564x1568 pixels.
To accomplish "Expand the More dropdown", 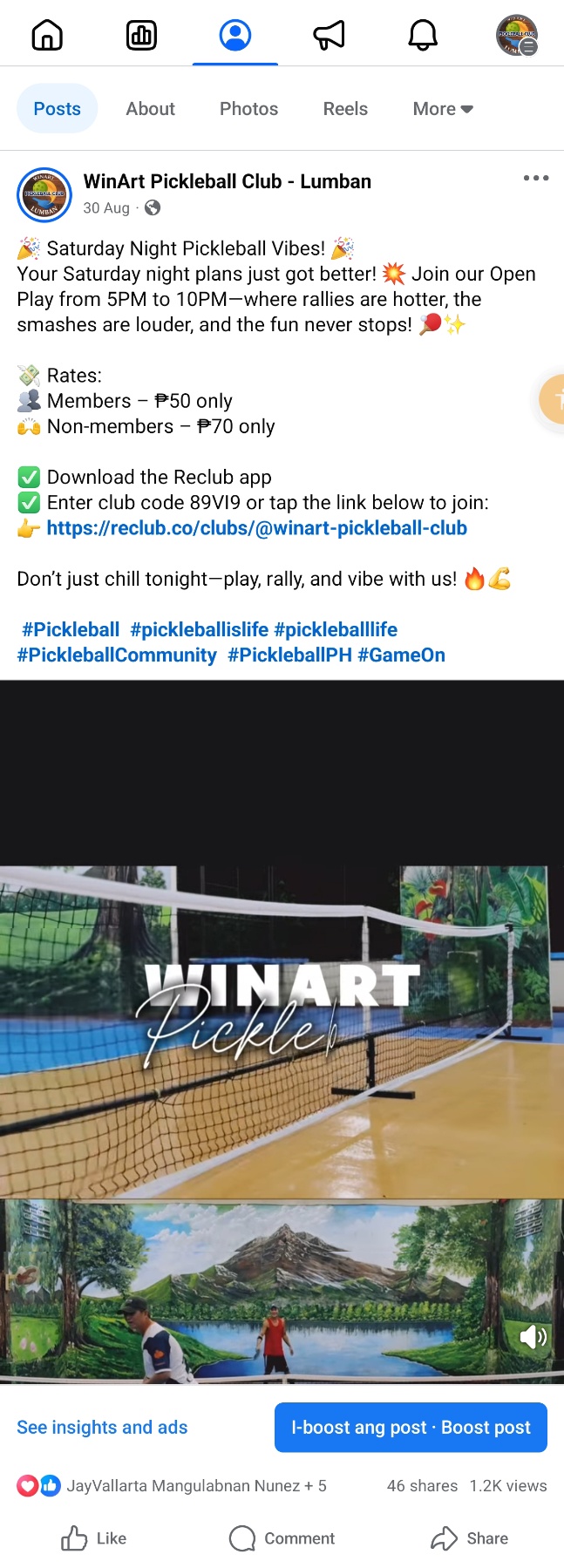I will 442,109.
